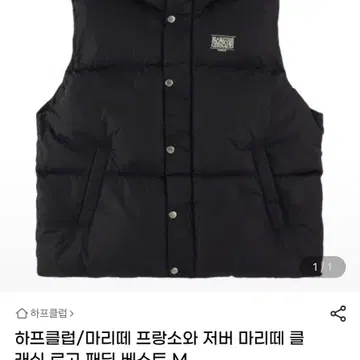
Task: Share this product listing
Action: tap(338, 313)
